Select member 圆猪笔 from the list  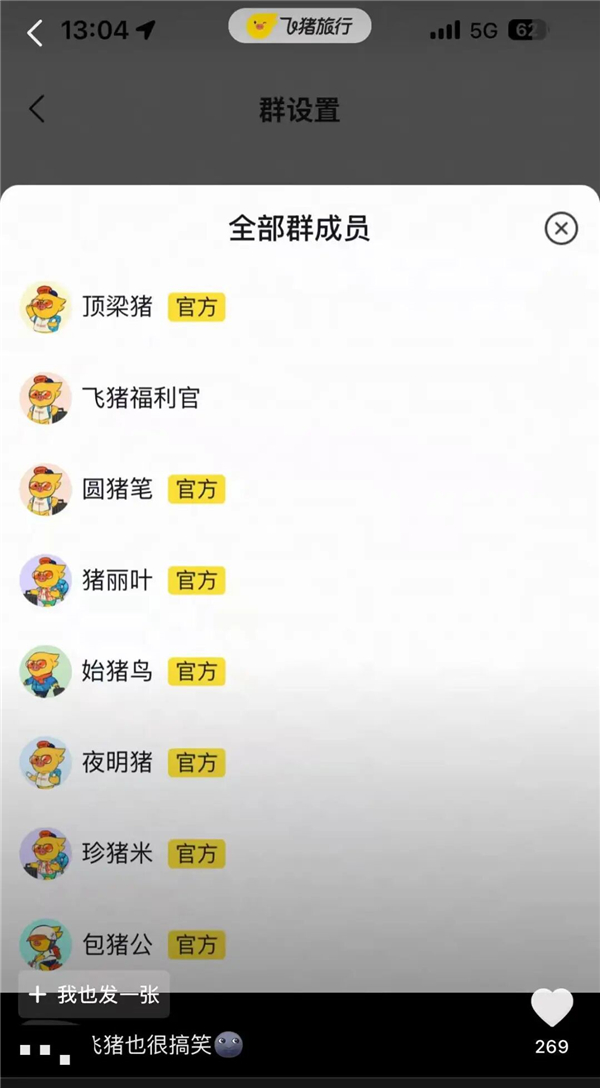pyautogui.click(x=117, y=489)
